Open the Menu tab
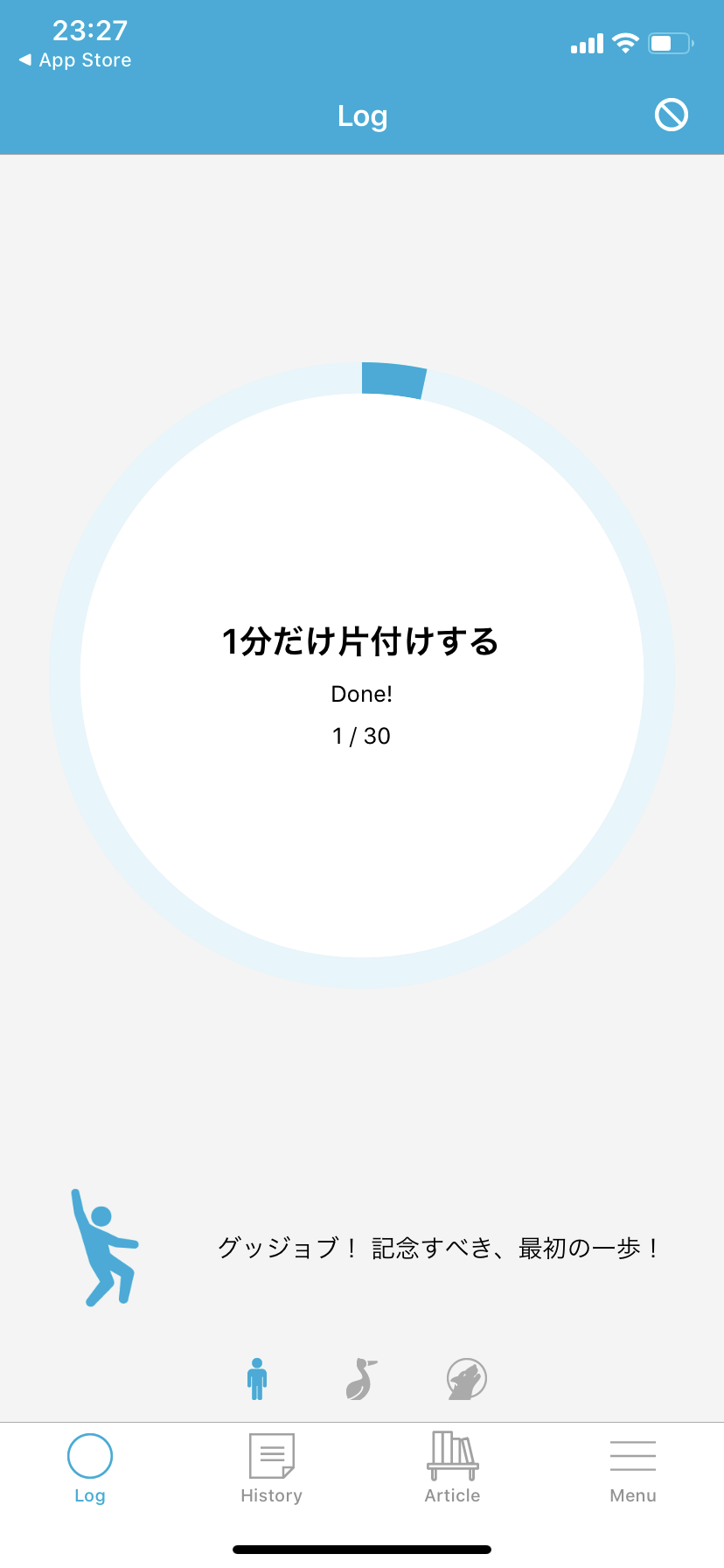Screen dimensions: 724x1568 [x=633, y=1468]
